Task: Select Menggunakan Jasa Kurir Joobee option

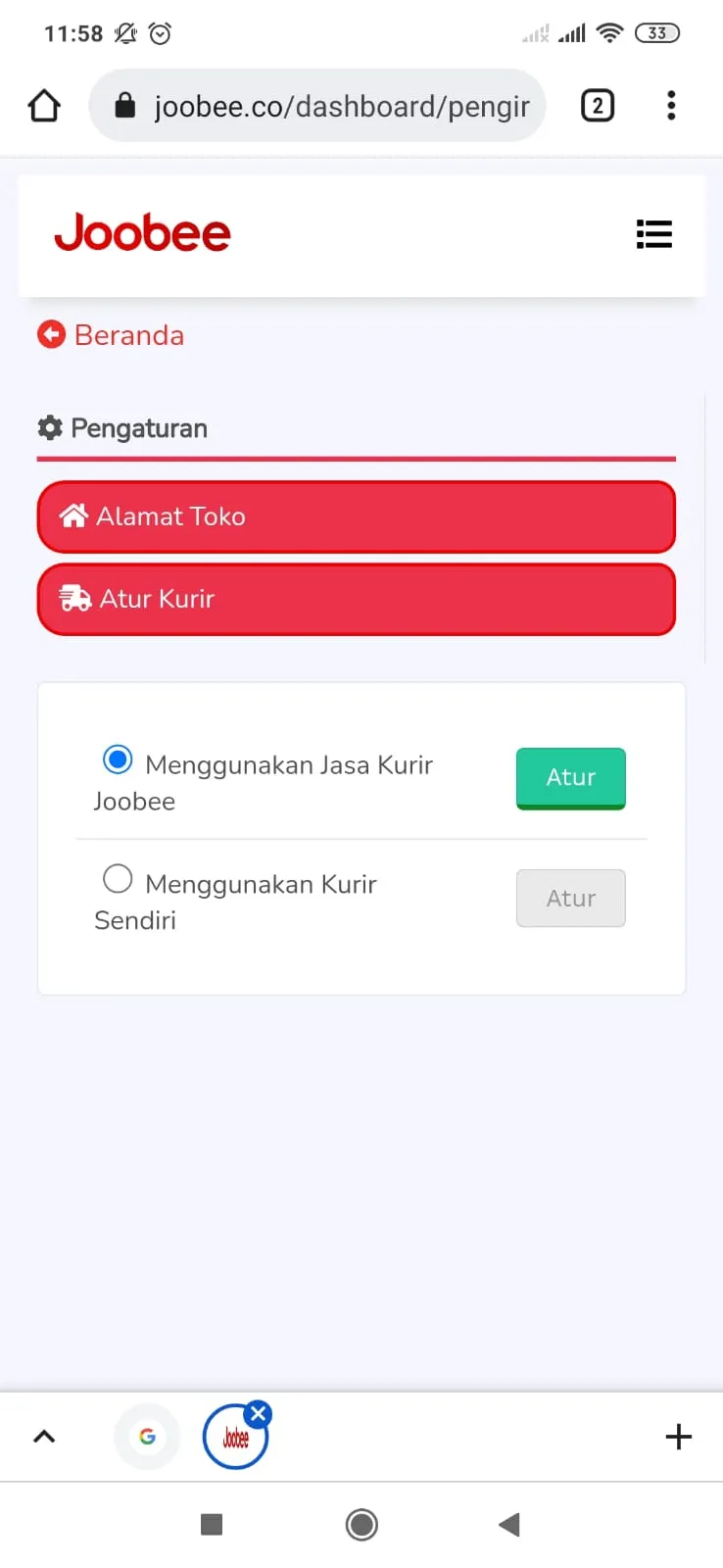Action: click(118, 759)
